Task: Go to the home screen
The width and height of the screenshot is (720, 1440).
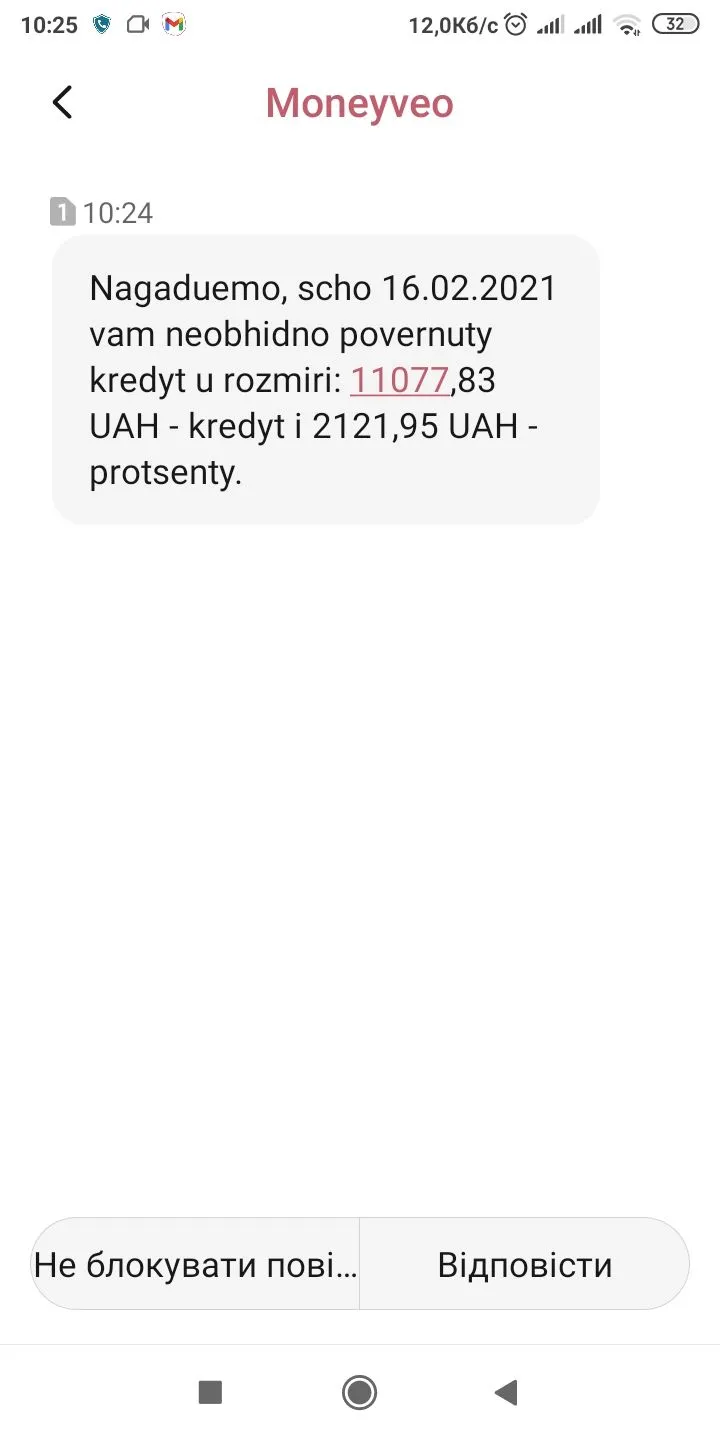Action: tap(359, 1391)
